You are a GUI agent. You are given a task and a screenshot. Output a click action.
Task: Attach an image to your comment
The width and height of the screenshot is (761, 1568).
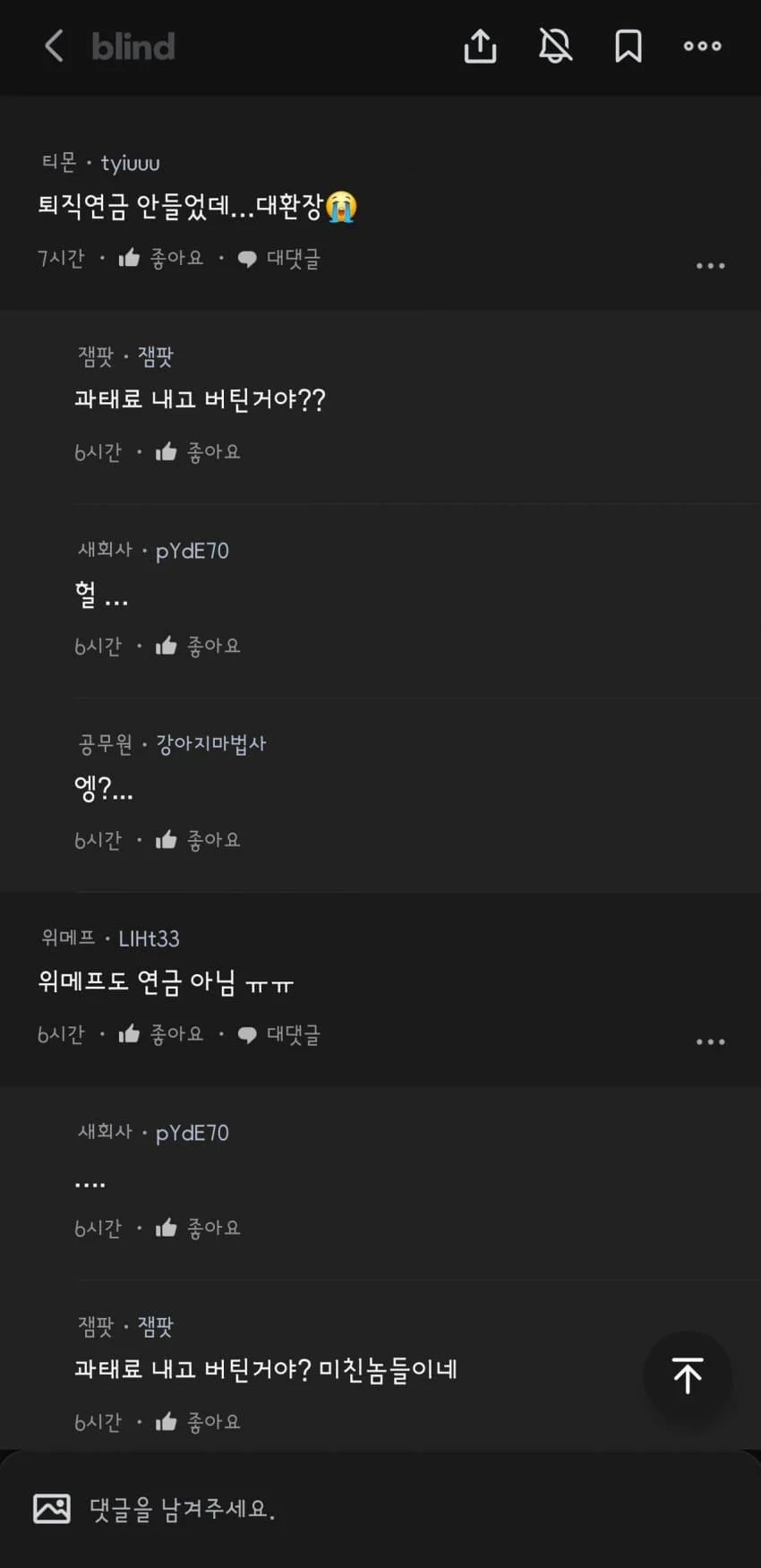(x=52, y=1509)
